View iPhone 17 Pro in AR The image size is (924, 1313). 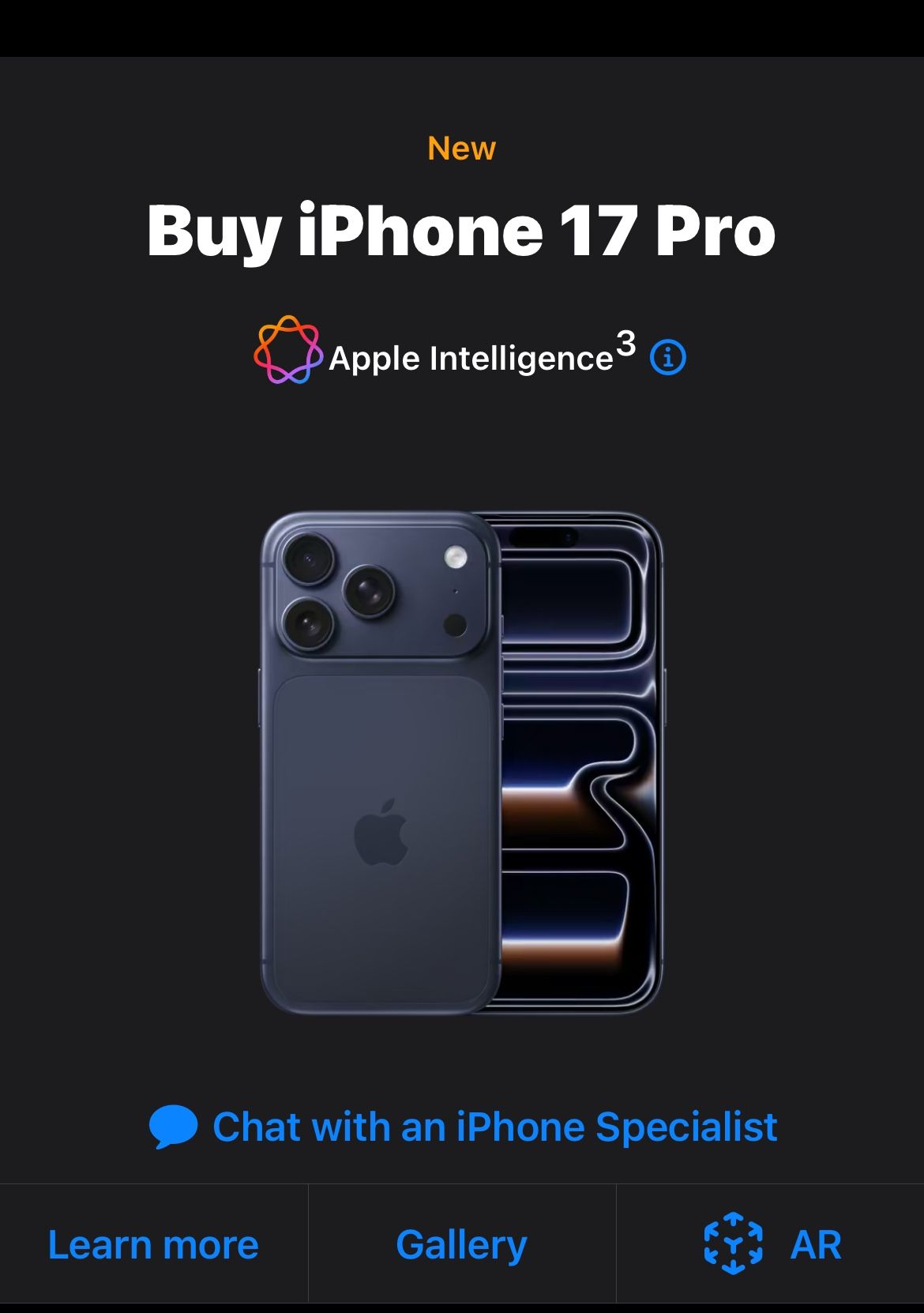coord(771,1244)
